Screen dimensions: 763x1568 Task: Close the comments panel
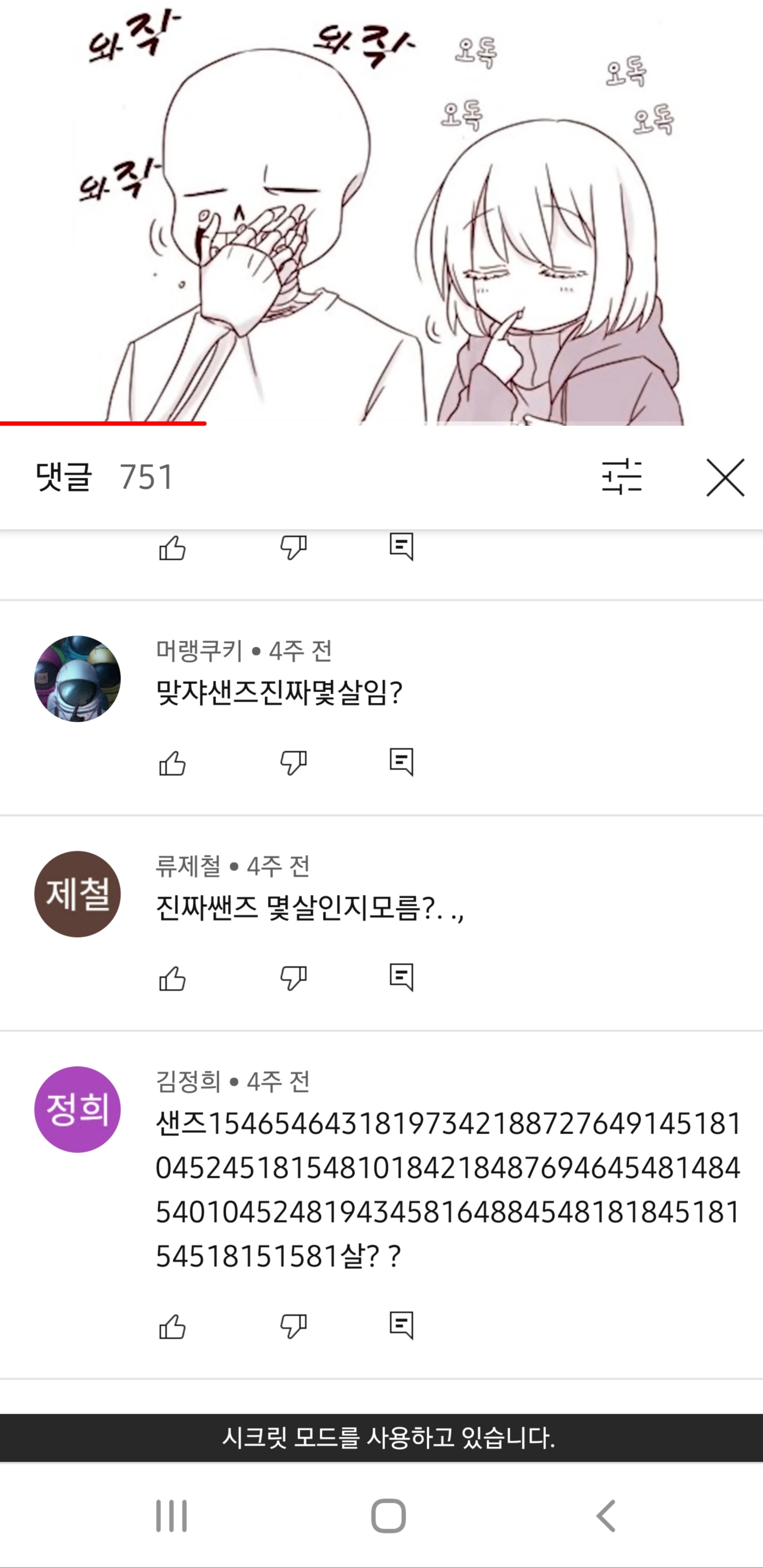click(x=725, y=477)
